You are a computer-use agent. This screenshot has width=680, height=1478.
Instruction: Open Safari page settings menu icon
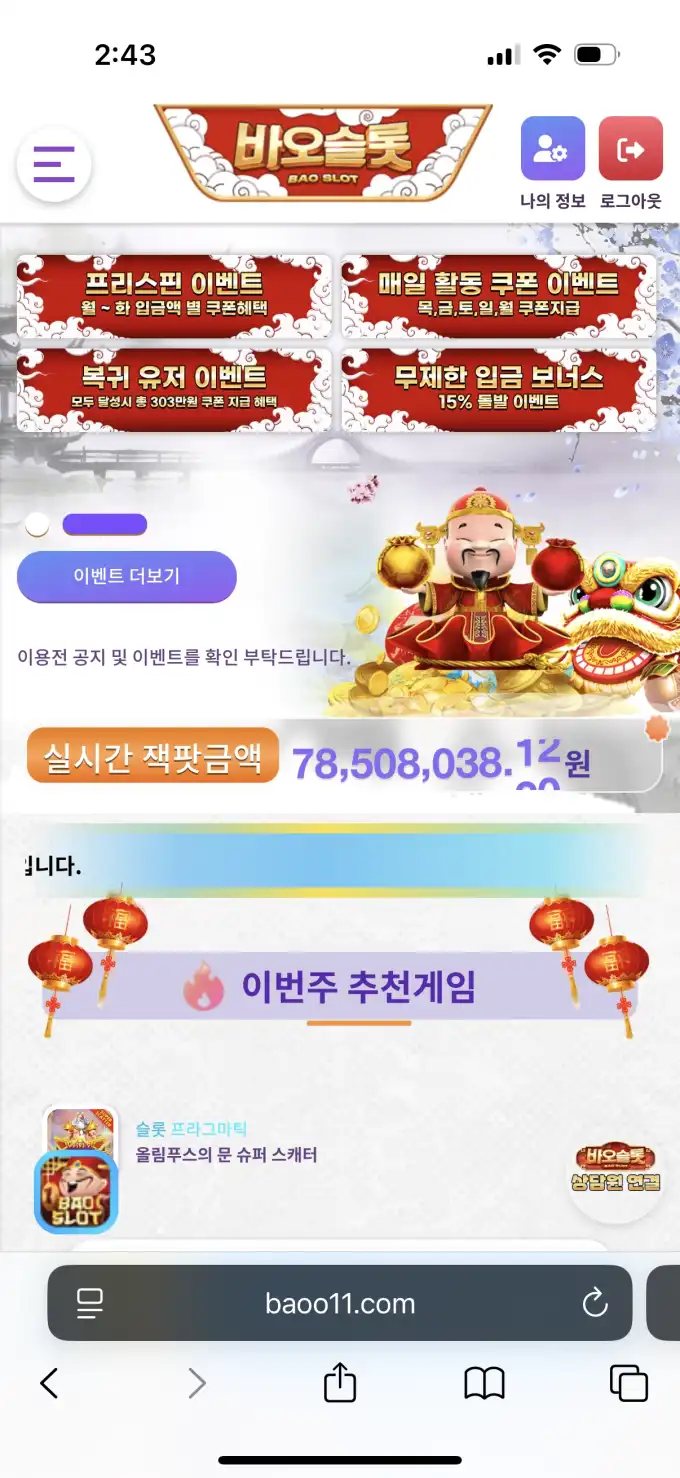pyautogui.click(x=90, y=1303)
